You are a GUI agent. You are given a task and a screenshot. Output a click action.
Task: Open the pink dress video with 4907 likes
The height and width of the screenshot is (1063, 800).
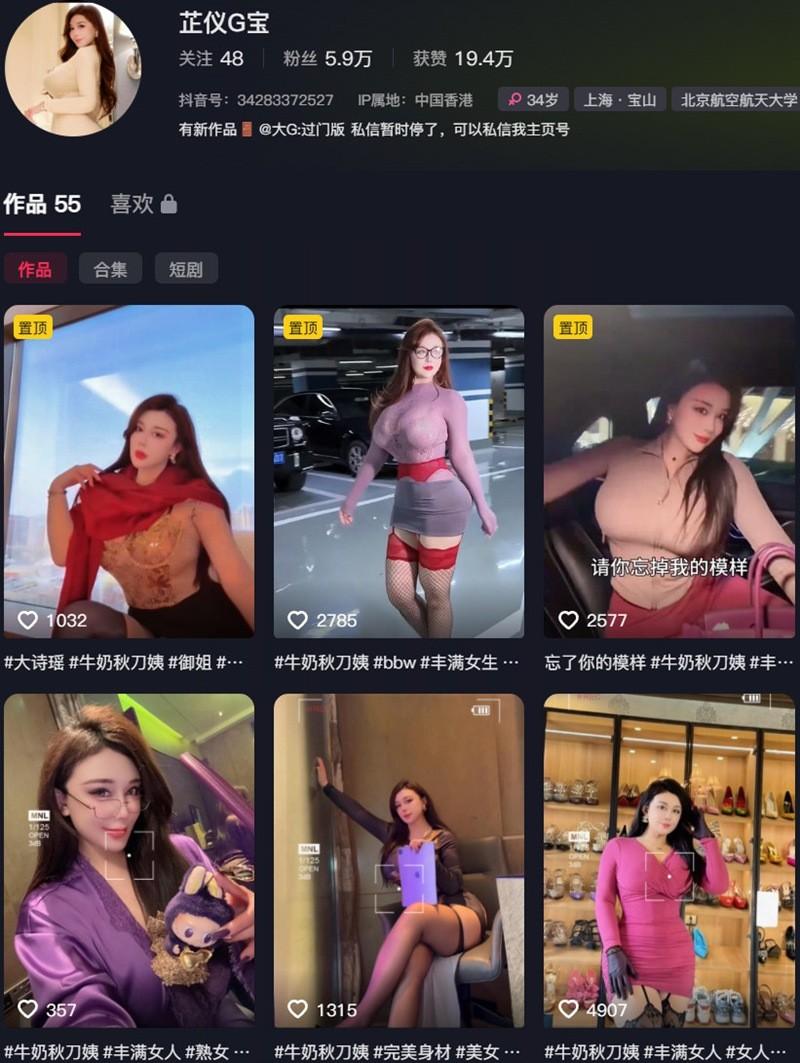tap(668, 860)
